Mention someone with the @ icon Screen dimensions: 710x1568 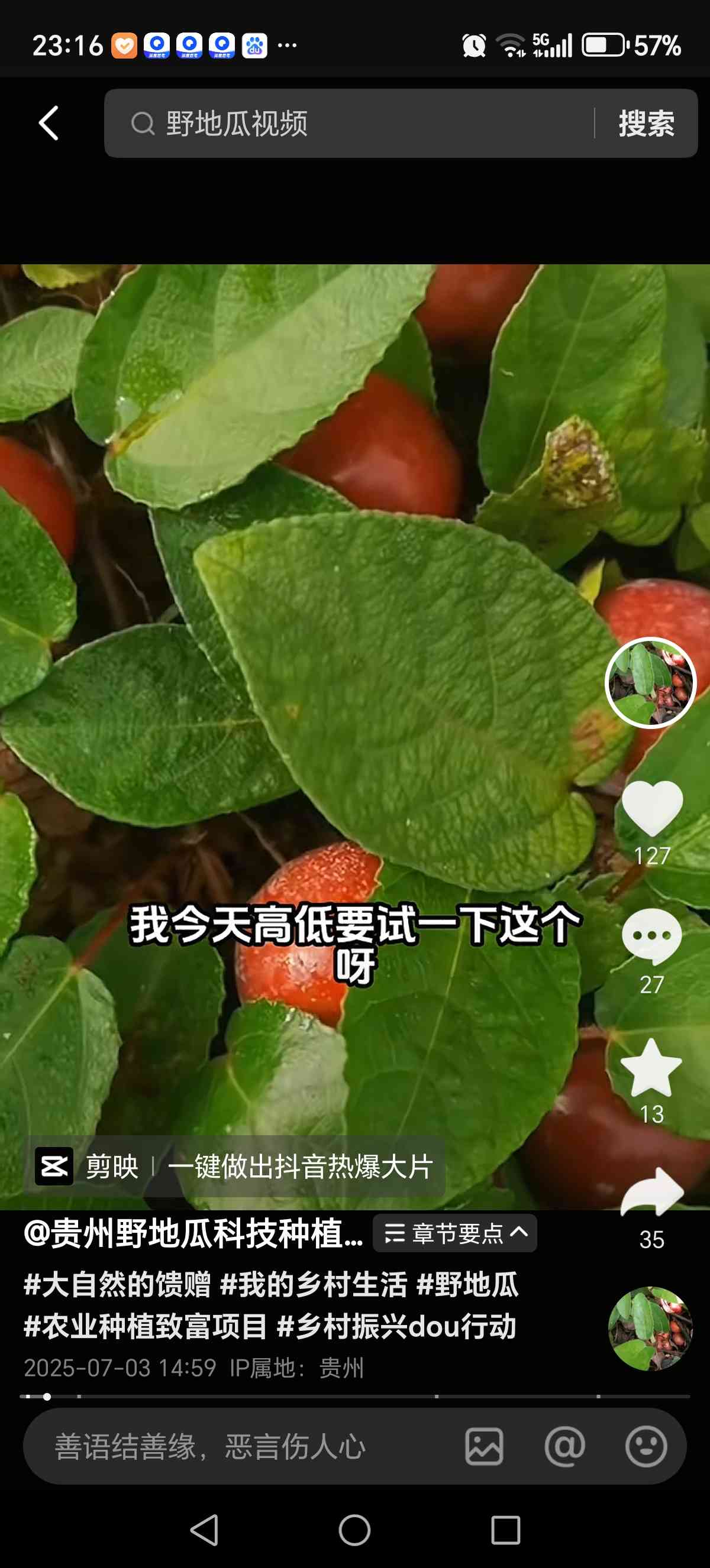coord(565,1446)
